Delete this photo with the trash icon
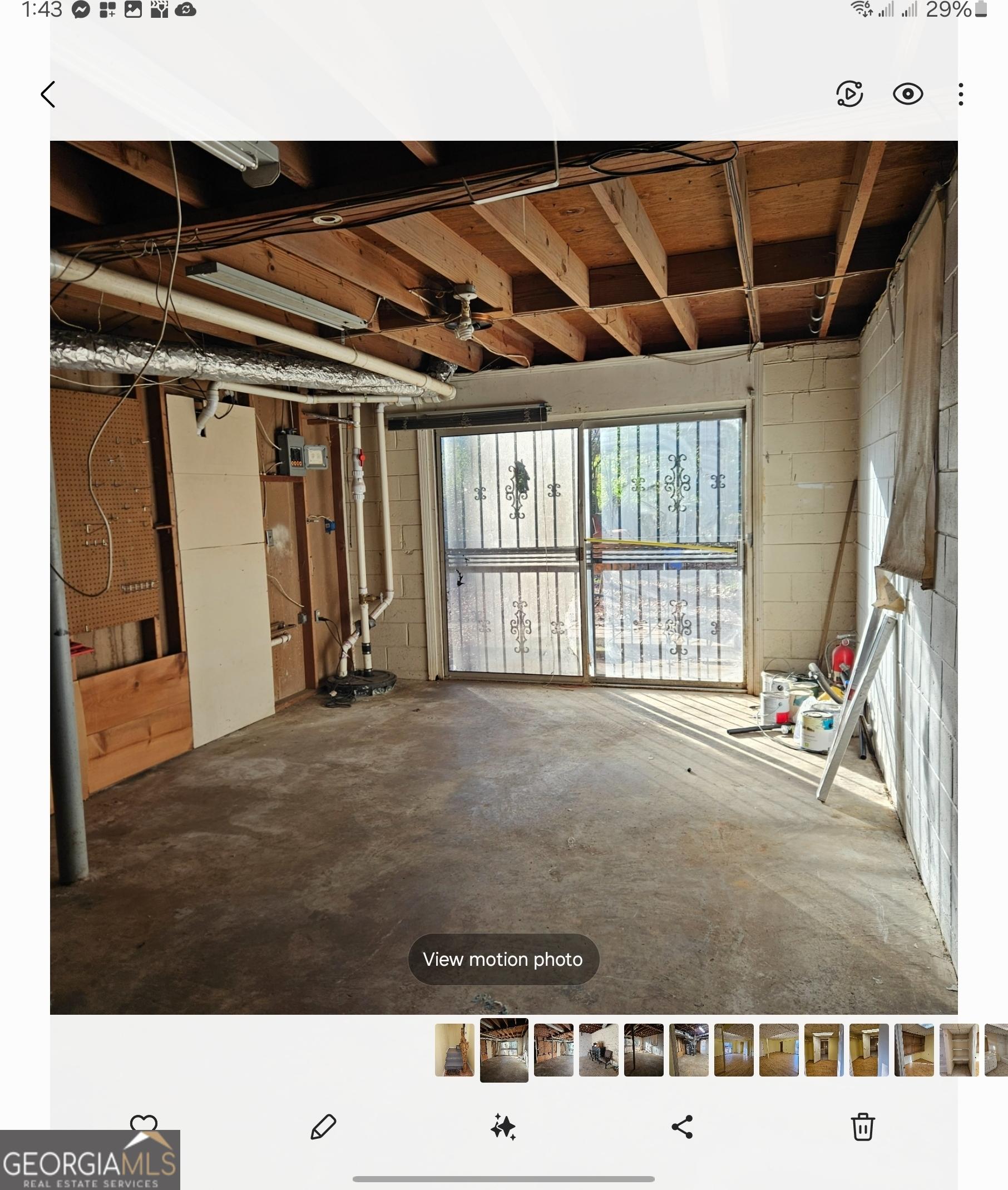Viewport: 1008px width, 1190px height. pos(862,1127)
